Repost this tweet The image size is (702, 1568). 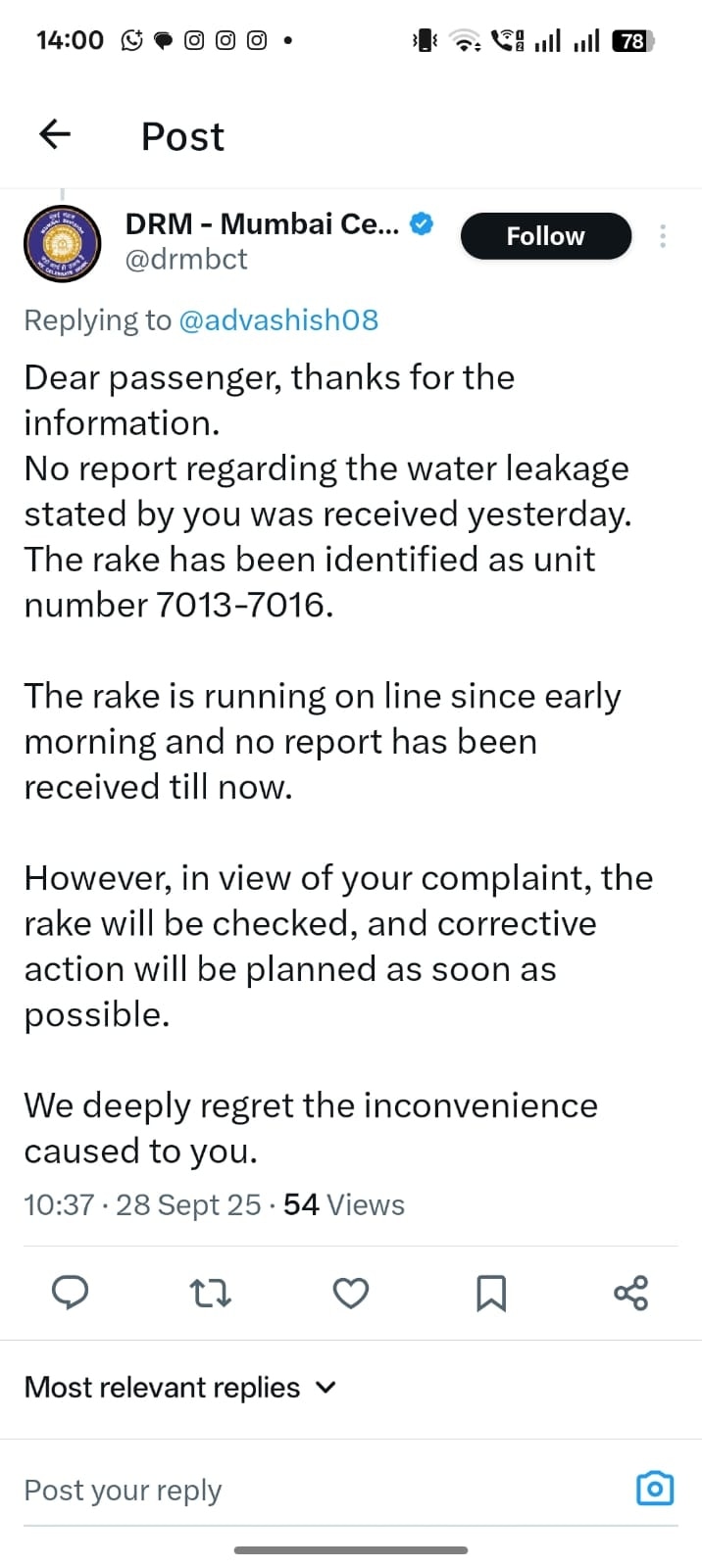point(210,1294)
